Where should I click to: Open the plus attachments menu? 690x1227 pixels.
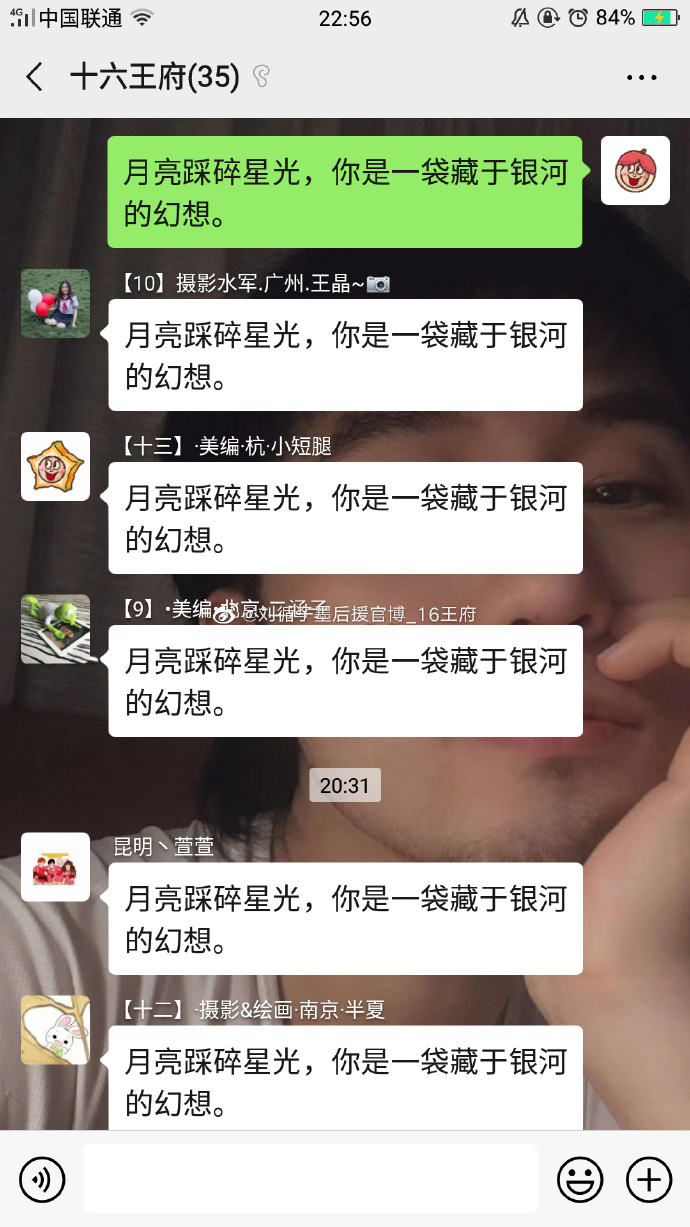(x=648, y=1180)
